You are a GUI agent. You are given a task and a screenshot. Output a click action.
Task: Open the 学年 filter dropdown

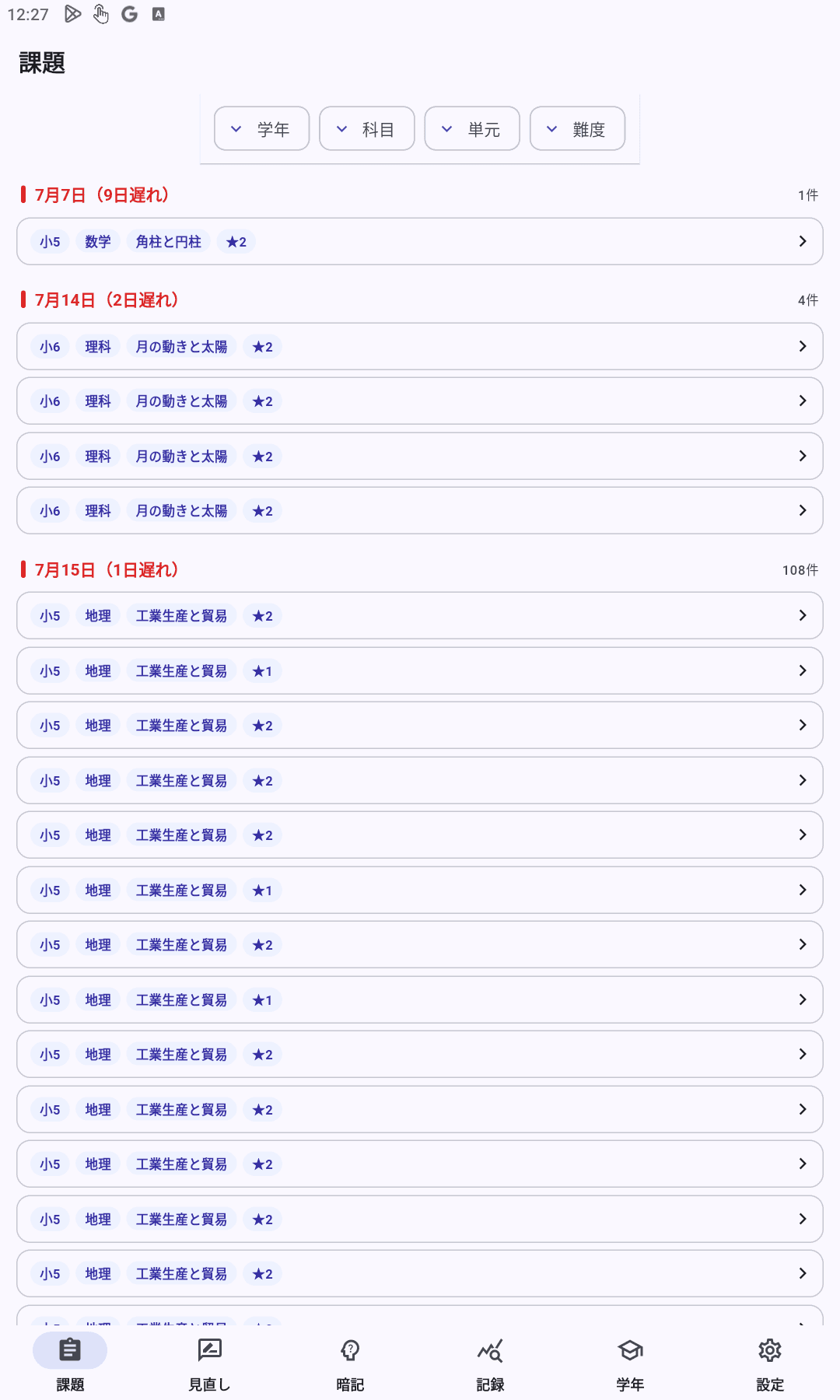click(x=261, y=128)
